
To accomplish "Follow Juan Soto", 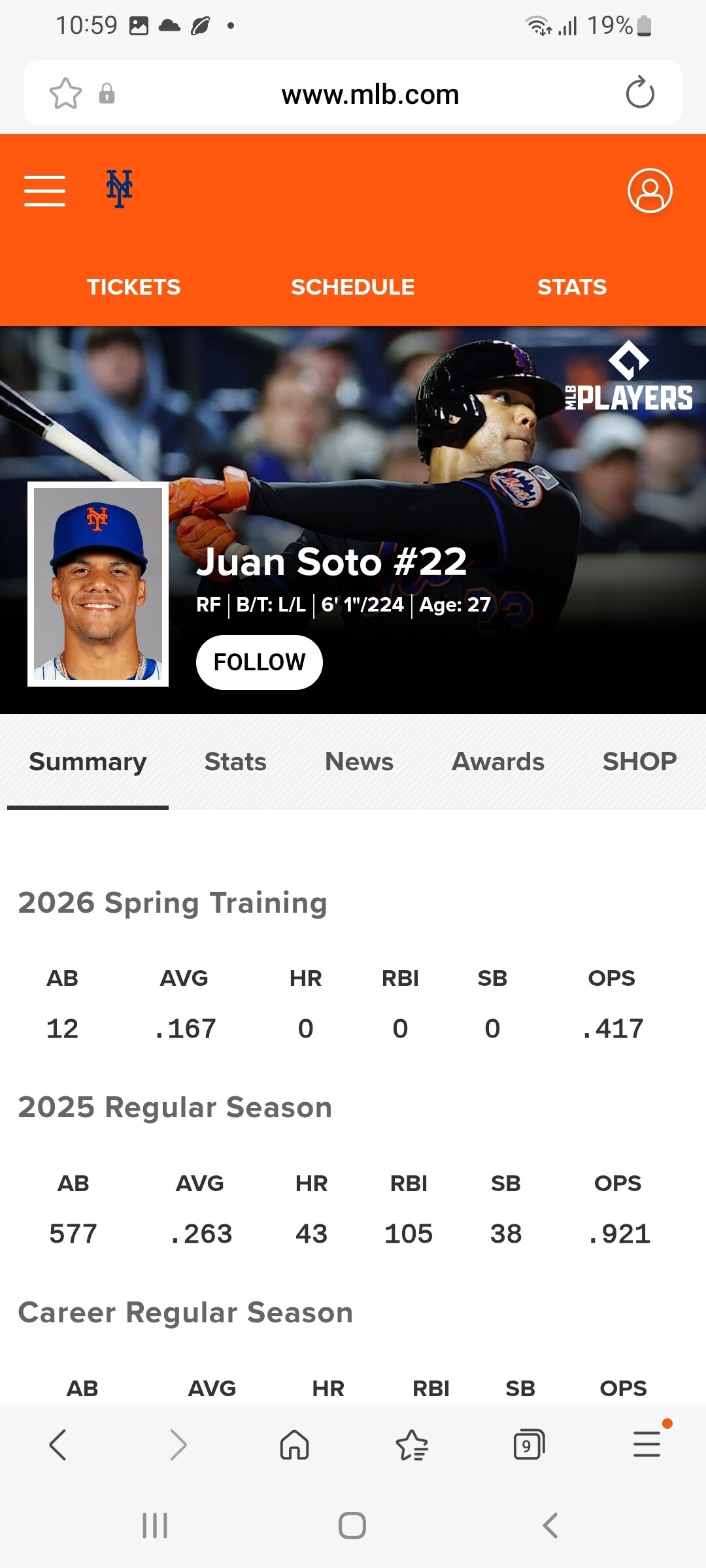I will 260,662.
